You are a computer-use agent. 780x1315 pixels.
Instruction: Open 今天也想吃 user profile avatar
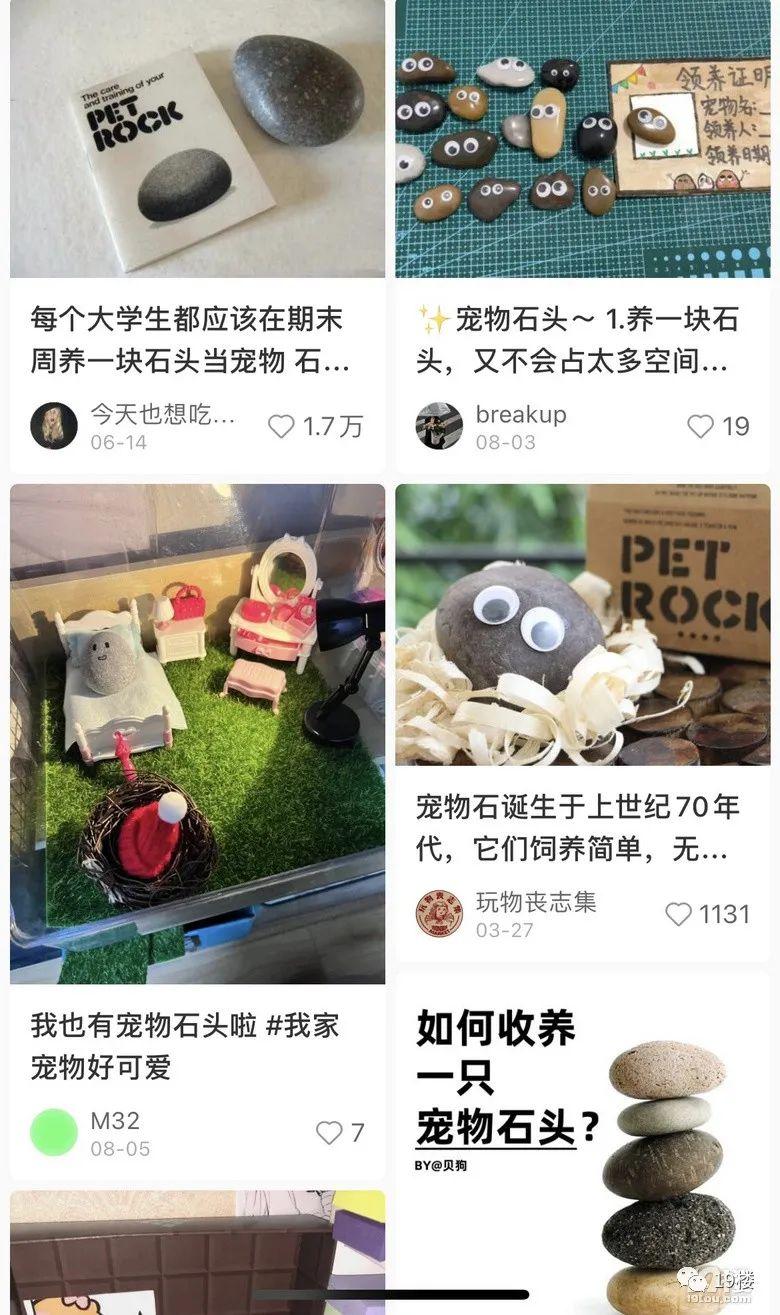coord(54,426)
